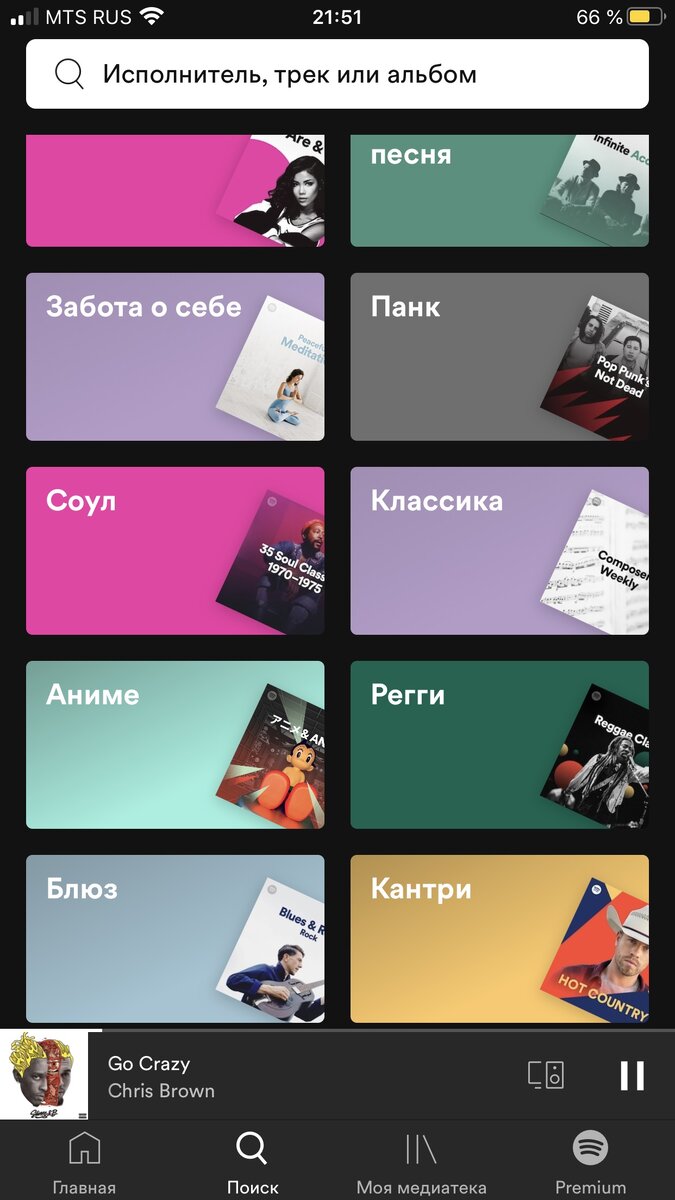
Task: Open the Панк genre card
Action: (499, 356)
